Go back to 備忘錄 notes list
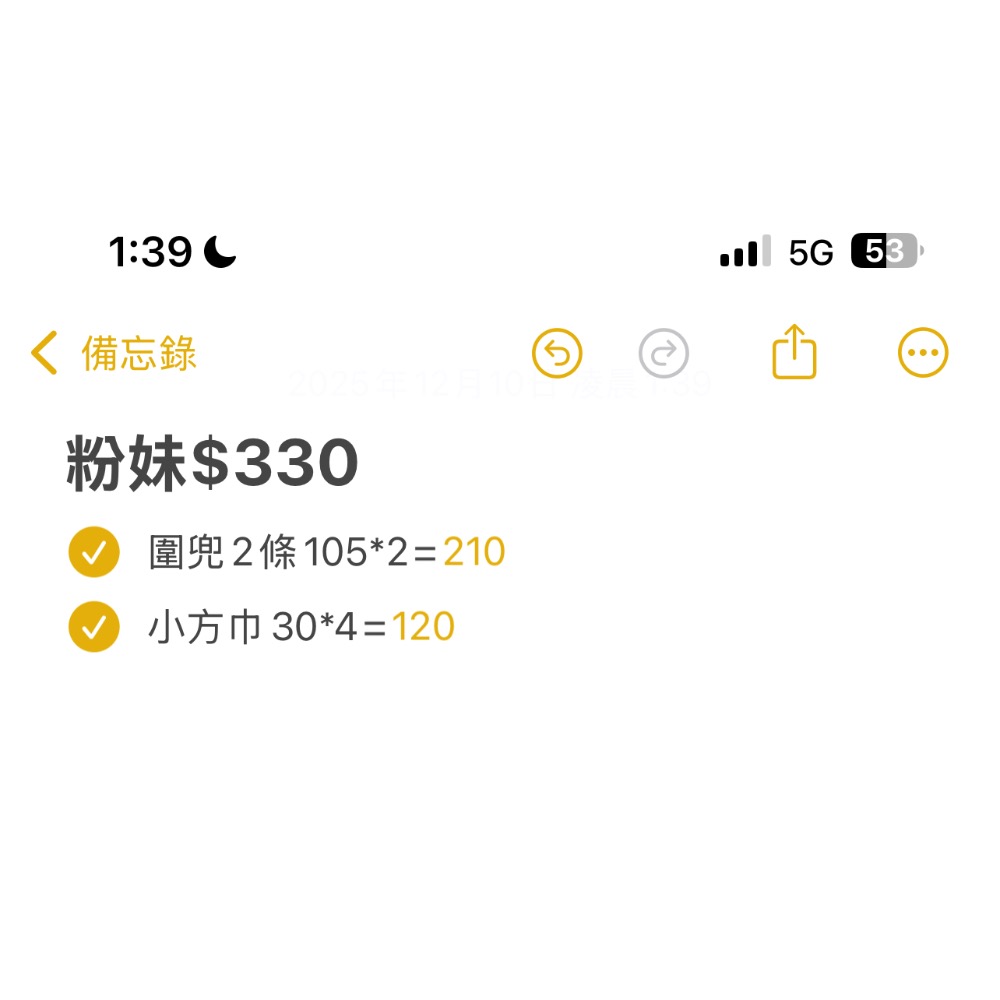The image size is (1000, 1000). 112,354
